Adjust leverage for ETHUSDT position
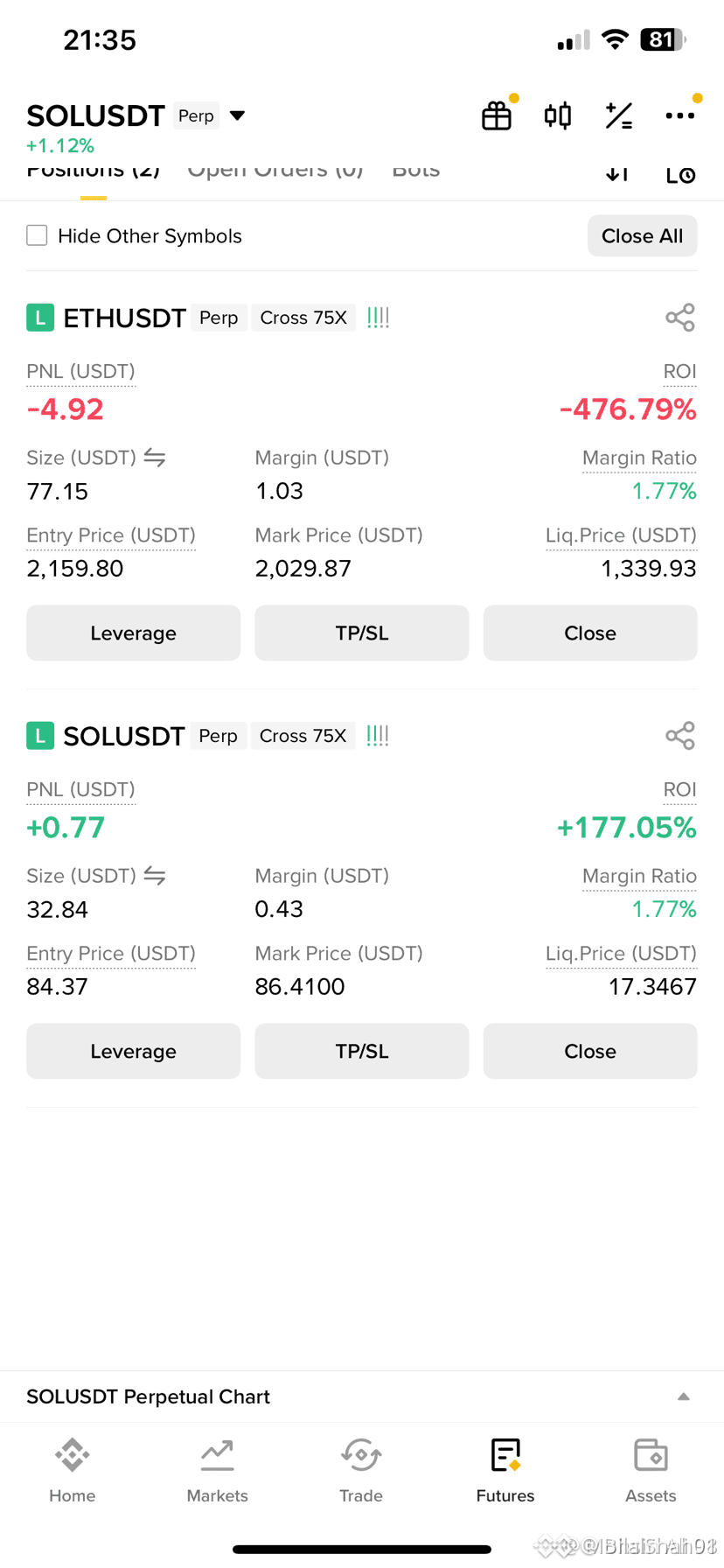Viewport: 724px width, 1568px height. (133, 633)
